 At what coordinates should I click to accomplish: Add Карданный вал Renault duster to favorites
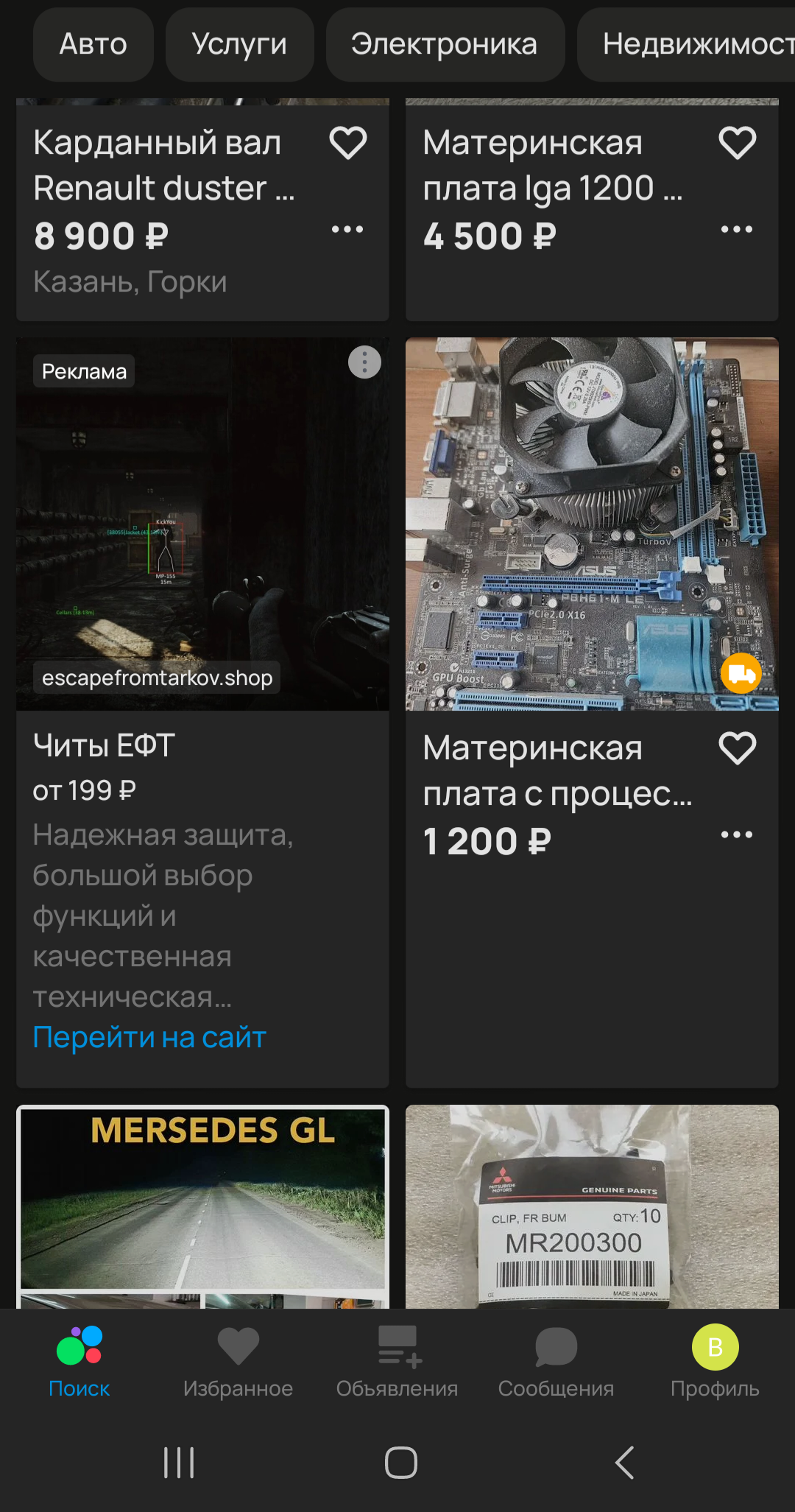click(347, 143)
